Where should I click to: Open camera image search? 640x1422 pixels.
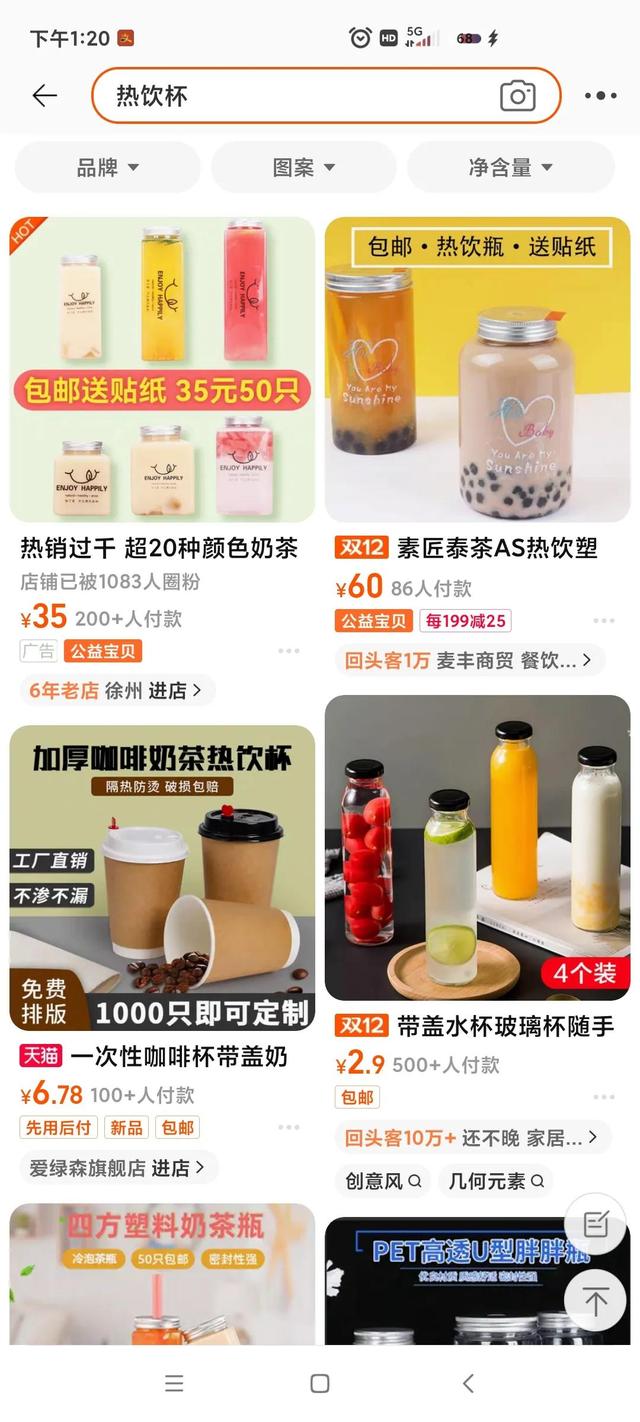tap(518, 96)
